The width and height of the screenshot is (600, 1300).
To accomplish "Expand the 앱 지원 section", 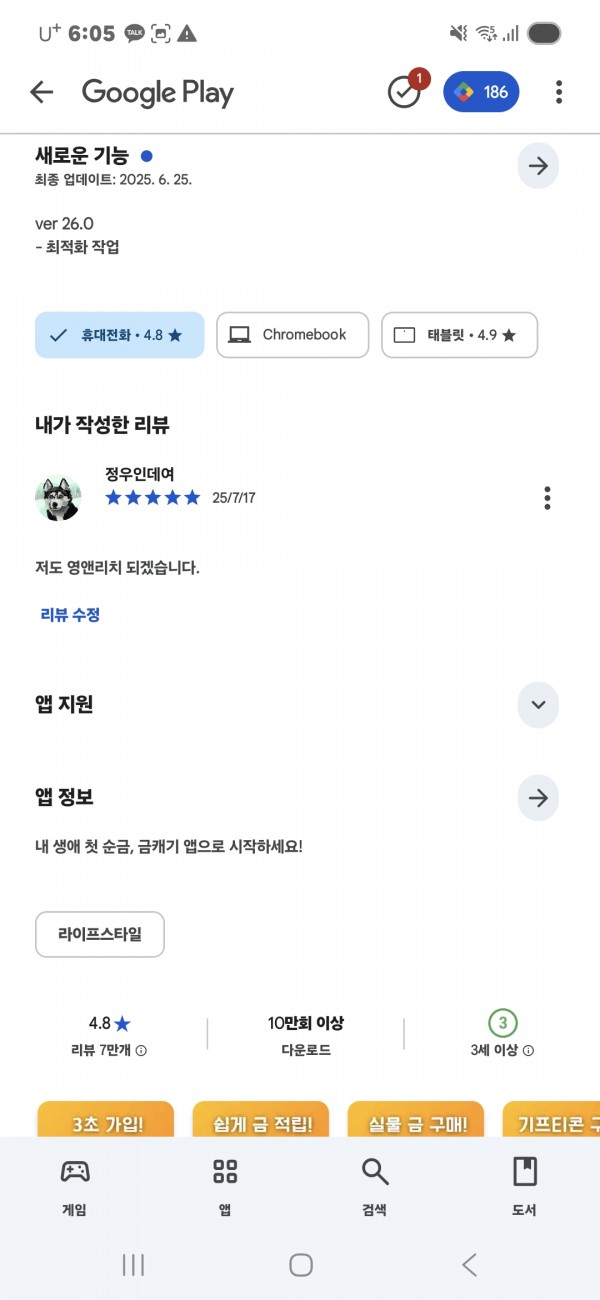I will click(x=538, y=705).
